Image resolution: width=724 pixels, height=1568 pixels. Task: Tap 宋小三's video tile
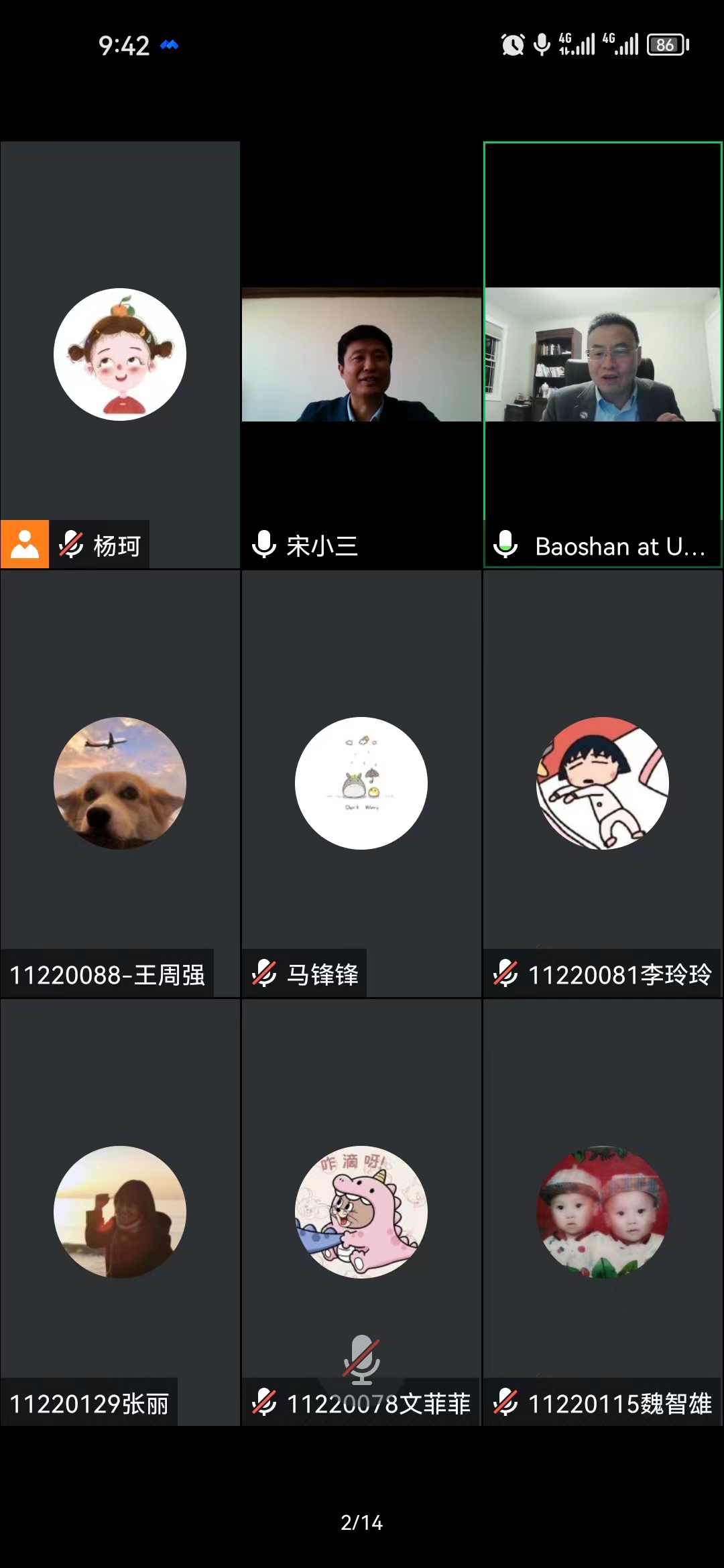point(361,354)
